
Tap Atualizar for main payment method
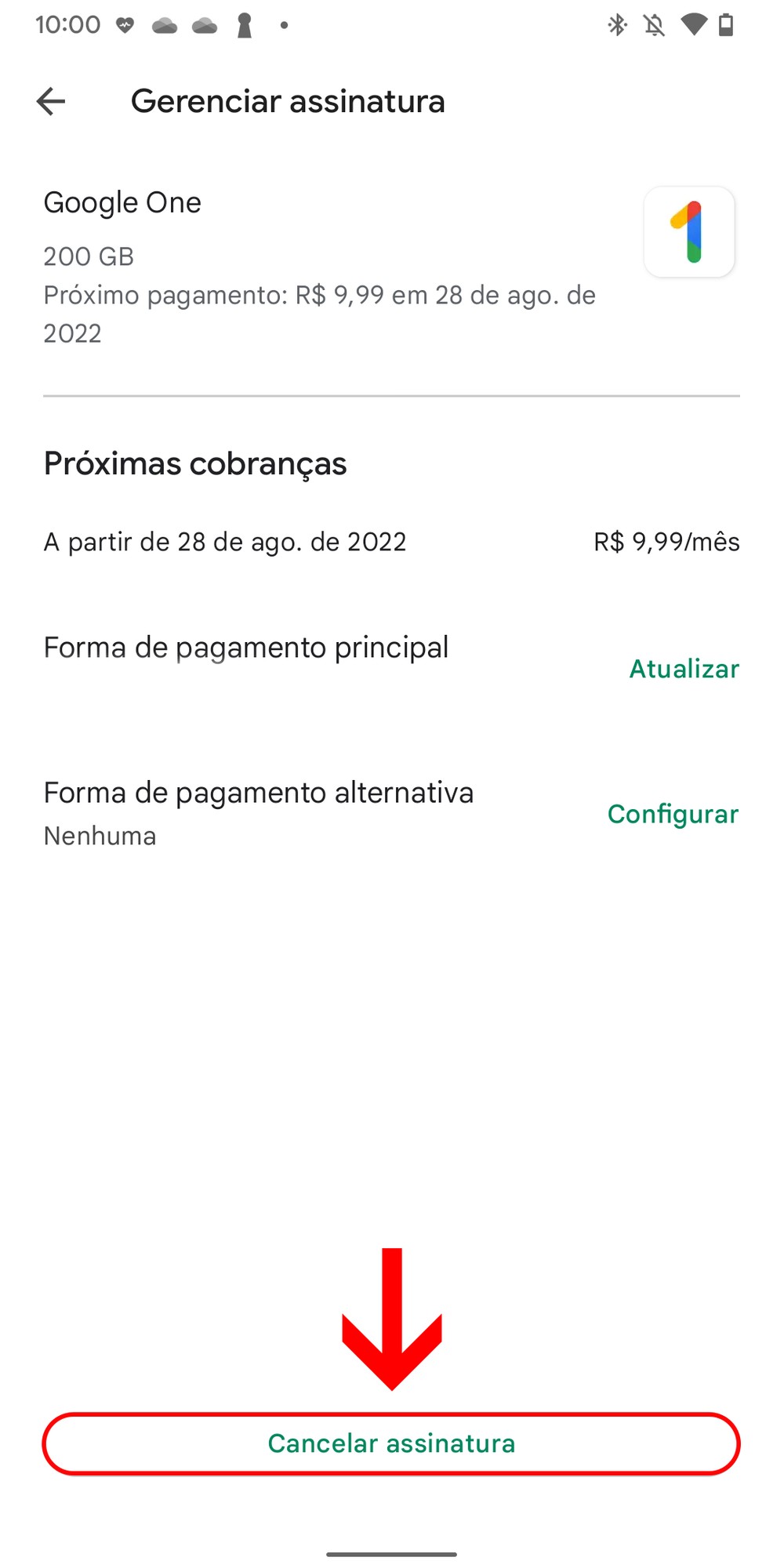point(684,669)
